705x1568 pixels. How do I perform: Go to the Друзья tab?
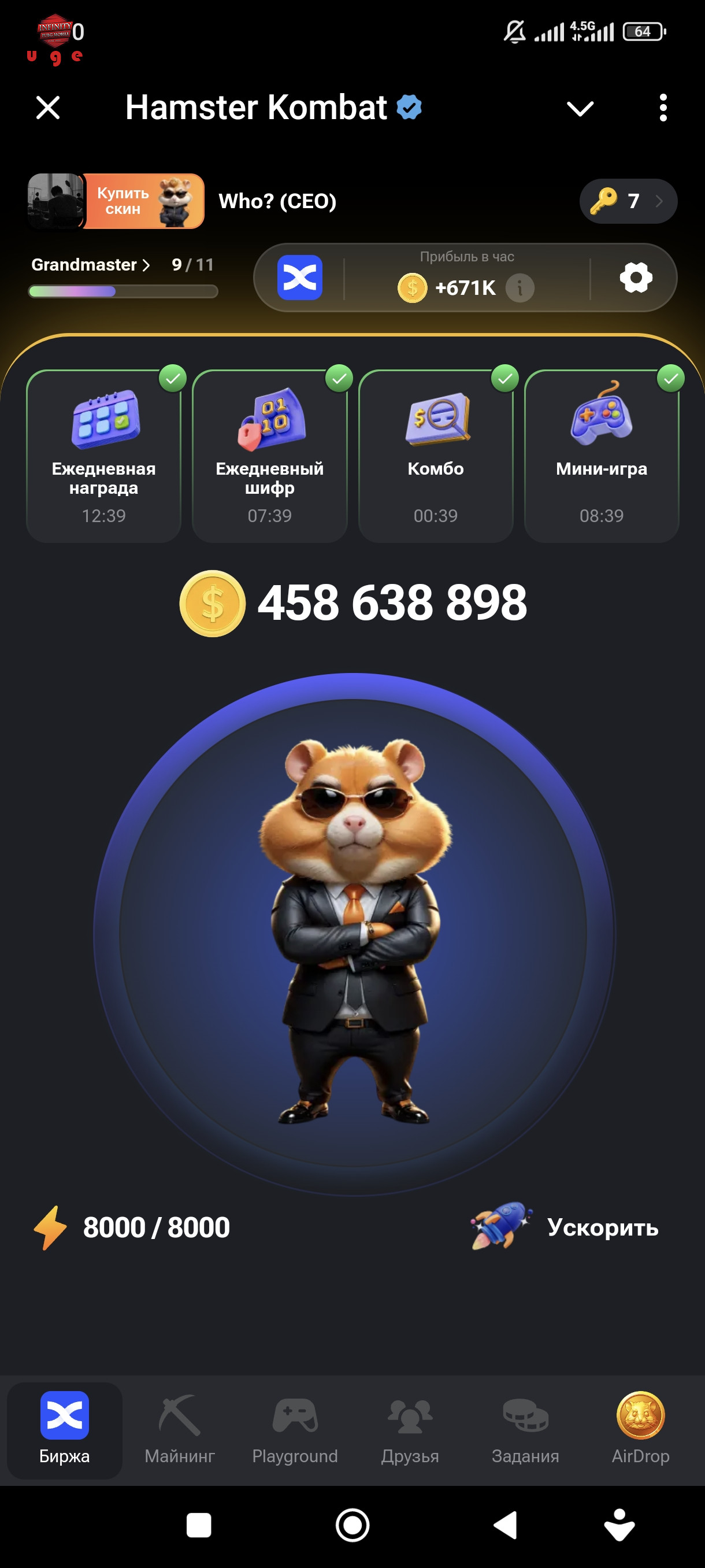(410, 1430)
